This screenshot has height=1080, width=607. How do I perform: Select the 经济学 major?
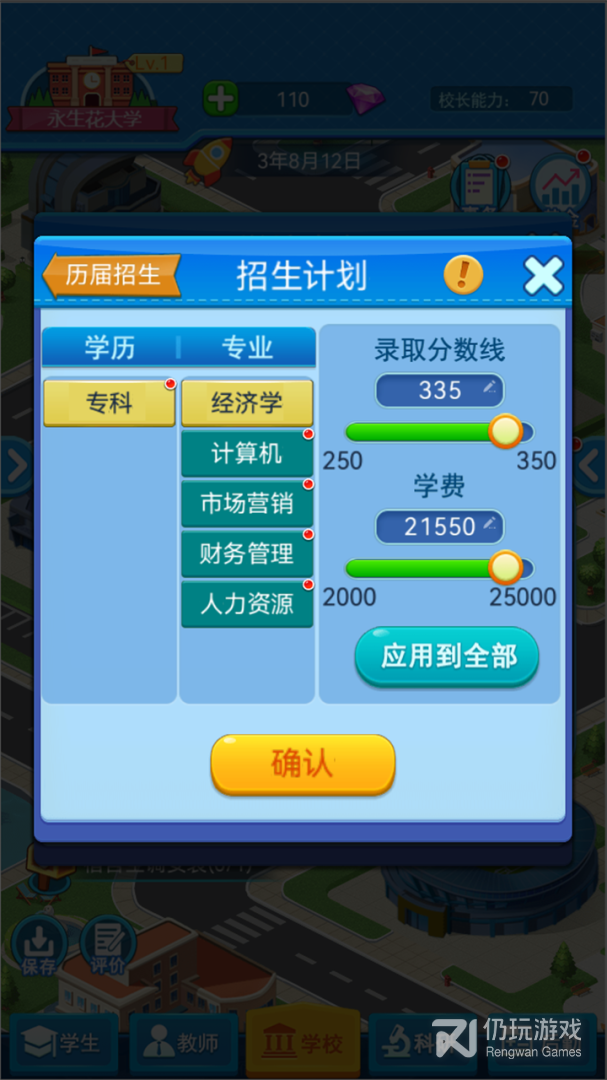(247, 403)
